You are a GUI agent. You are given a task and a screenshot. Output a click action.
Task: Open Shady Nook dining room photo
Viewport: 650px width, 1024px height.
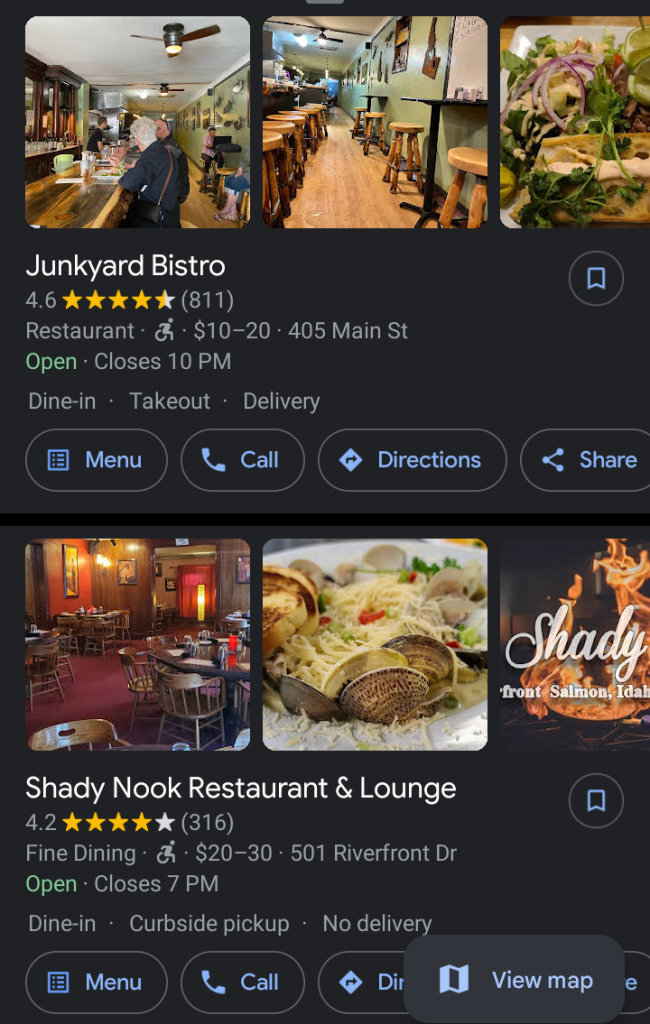[x=137, y=645]
